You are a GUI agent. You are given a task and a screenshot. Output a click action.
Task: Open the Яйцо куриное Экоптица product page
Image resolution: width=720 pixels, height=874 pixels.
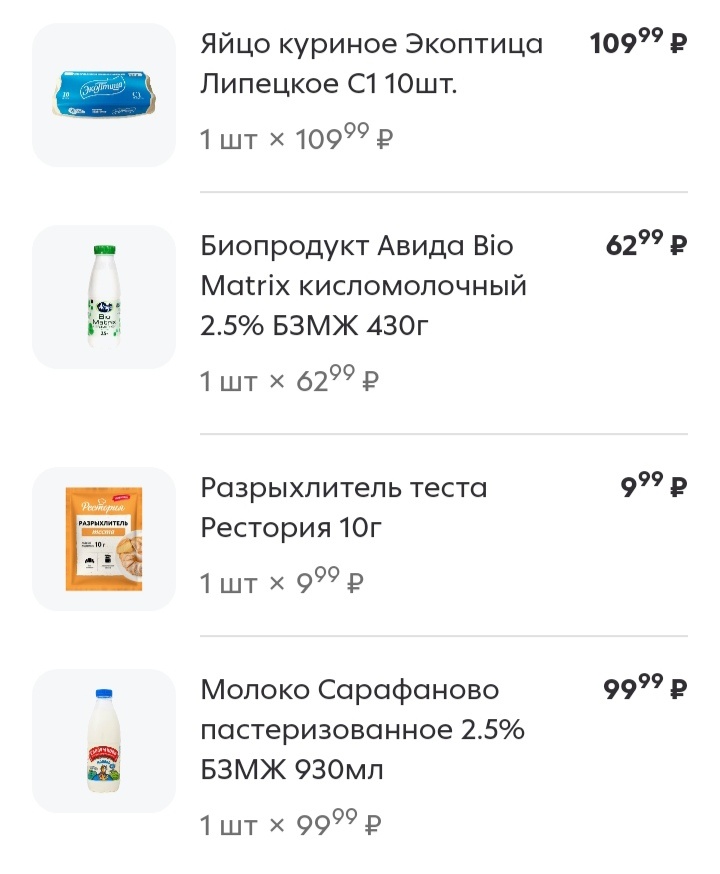370,62
